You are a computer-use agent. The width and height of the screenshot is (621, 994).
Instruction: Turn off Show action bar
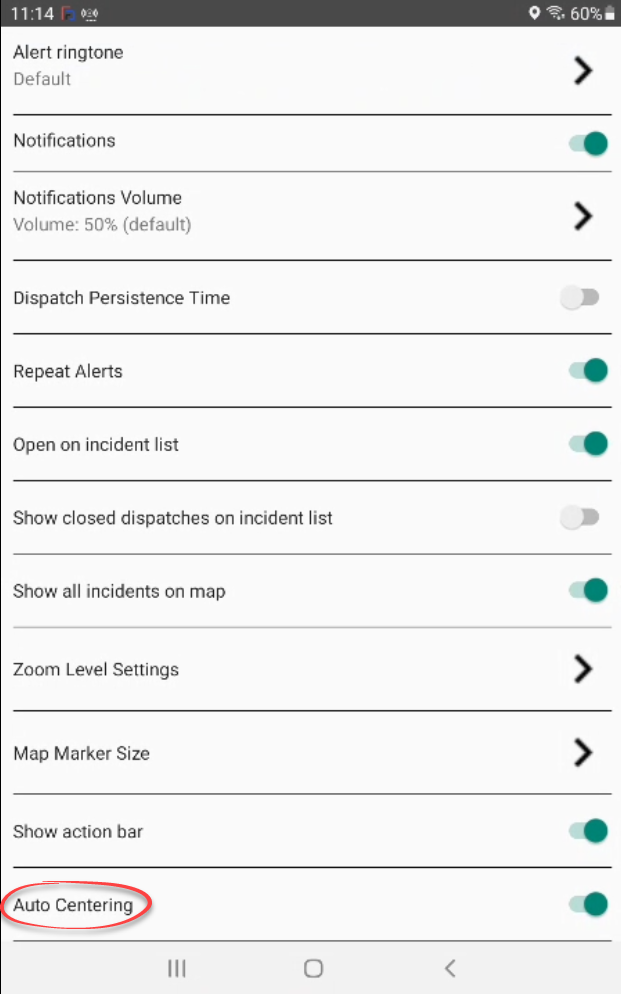(x=588, y=830)
